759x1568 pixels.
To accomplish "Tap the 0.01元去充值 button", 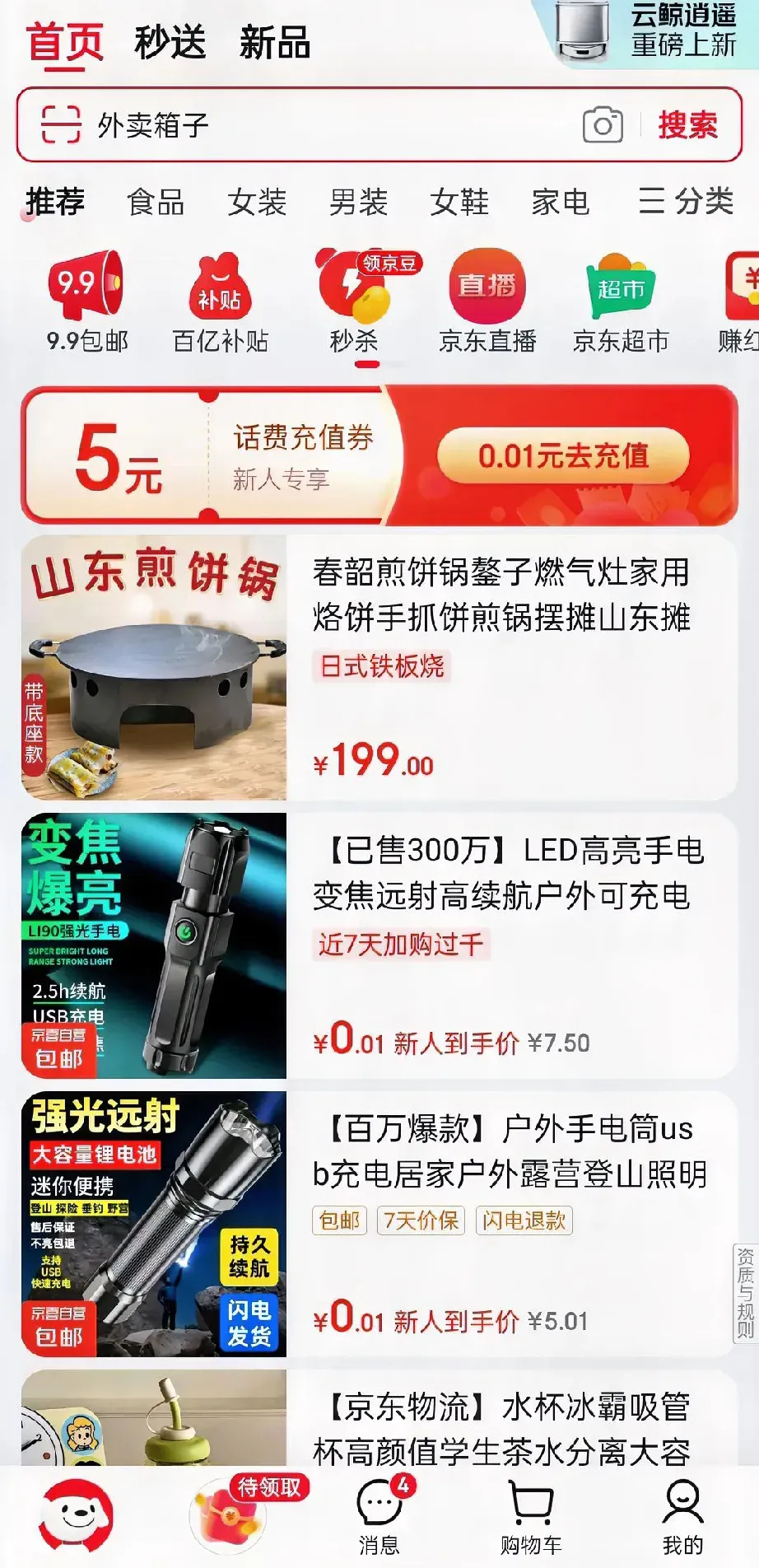I will (x=563, y=455).
